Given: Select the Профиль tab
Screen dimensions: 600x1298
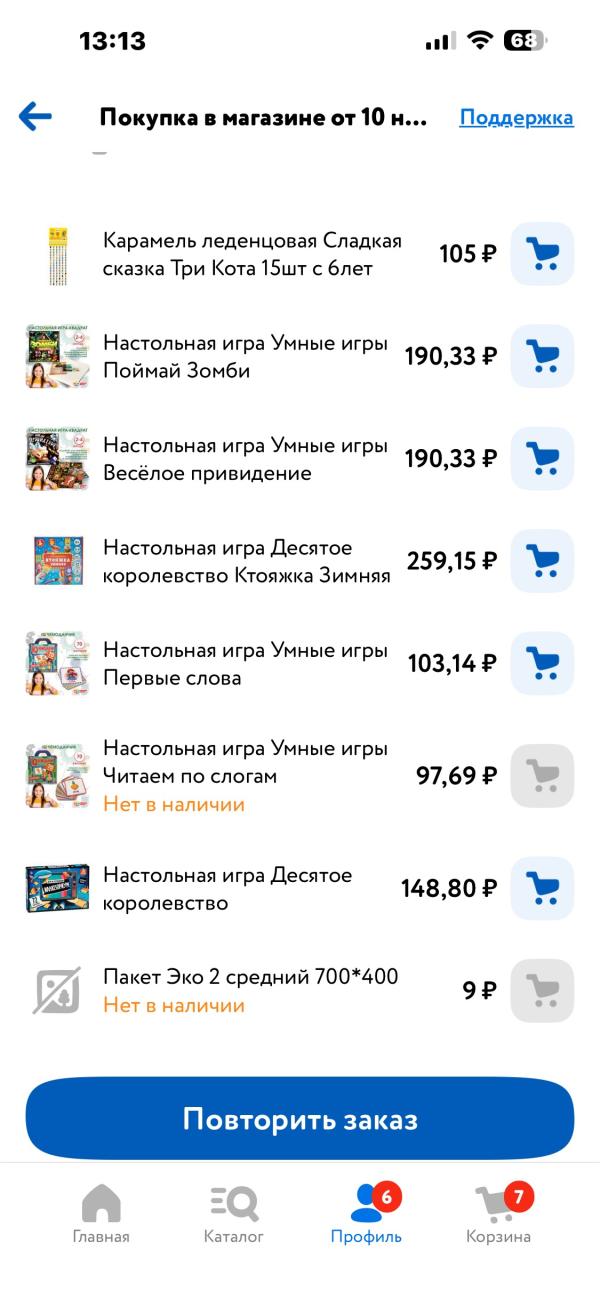Looking at the screenshot, I should pos(366,1213).
